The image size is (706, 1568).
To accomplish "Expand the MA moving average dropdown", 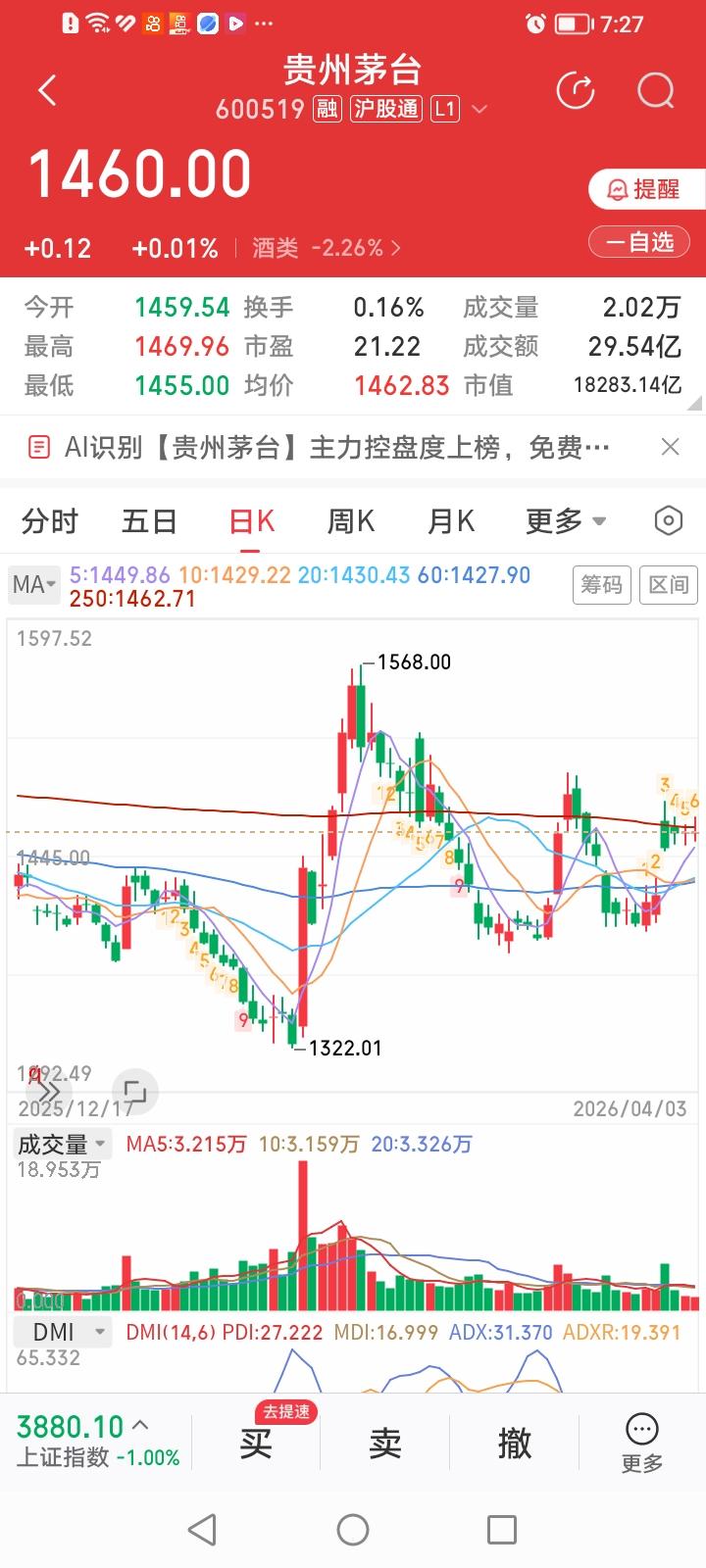I will [33, 584].
